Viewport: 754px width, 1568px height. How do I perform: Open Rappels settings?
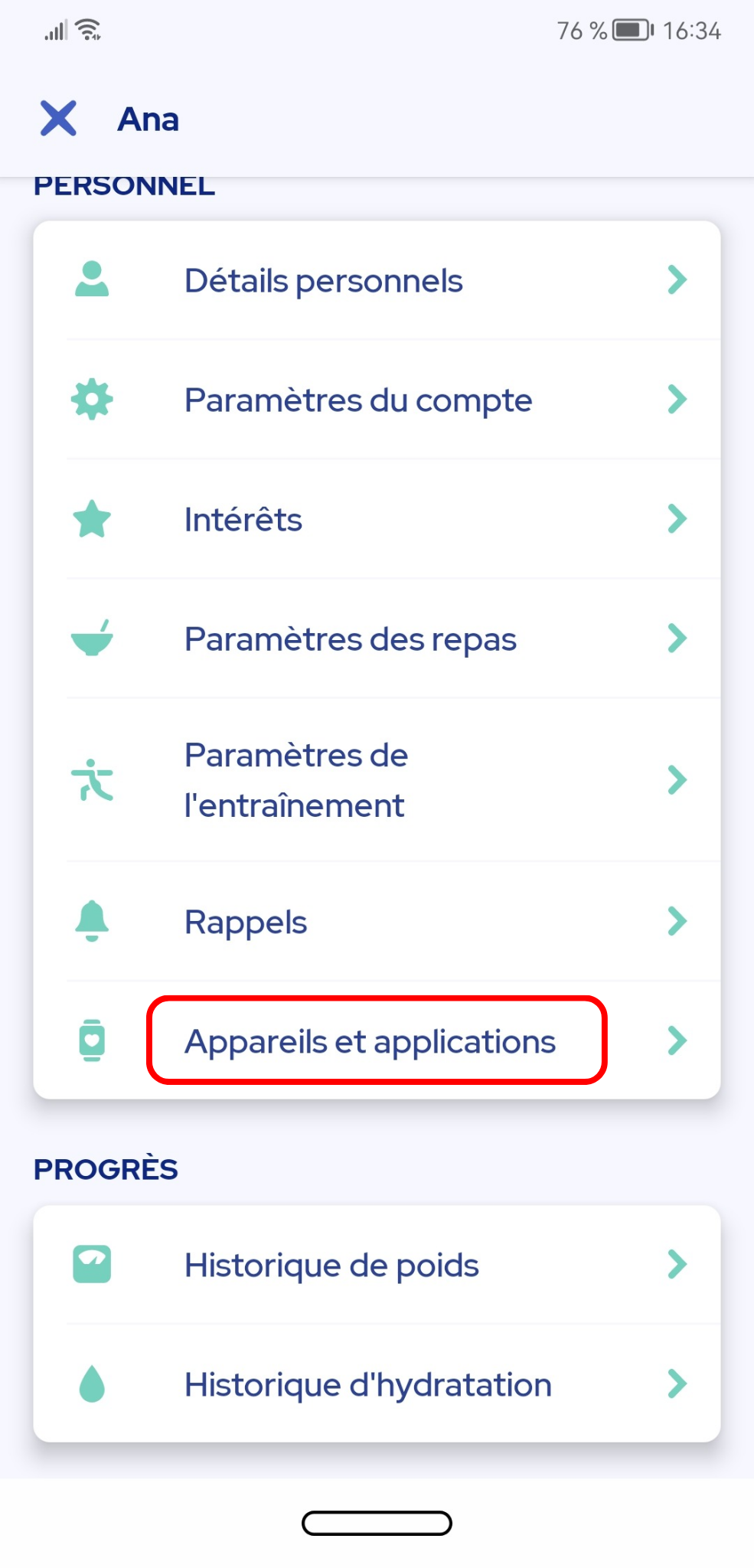(377, 922)
